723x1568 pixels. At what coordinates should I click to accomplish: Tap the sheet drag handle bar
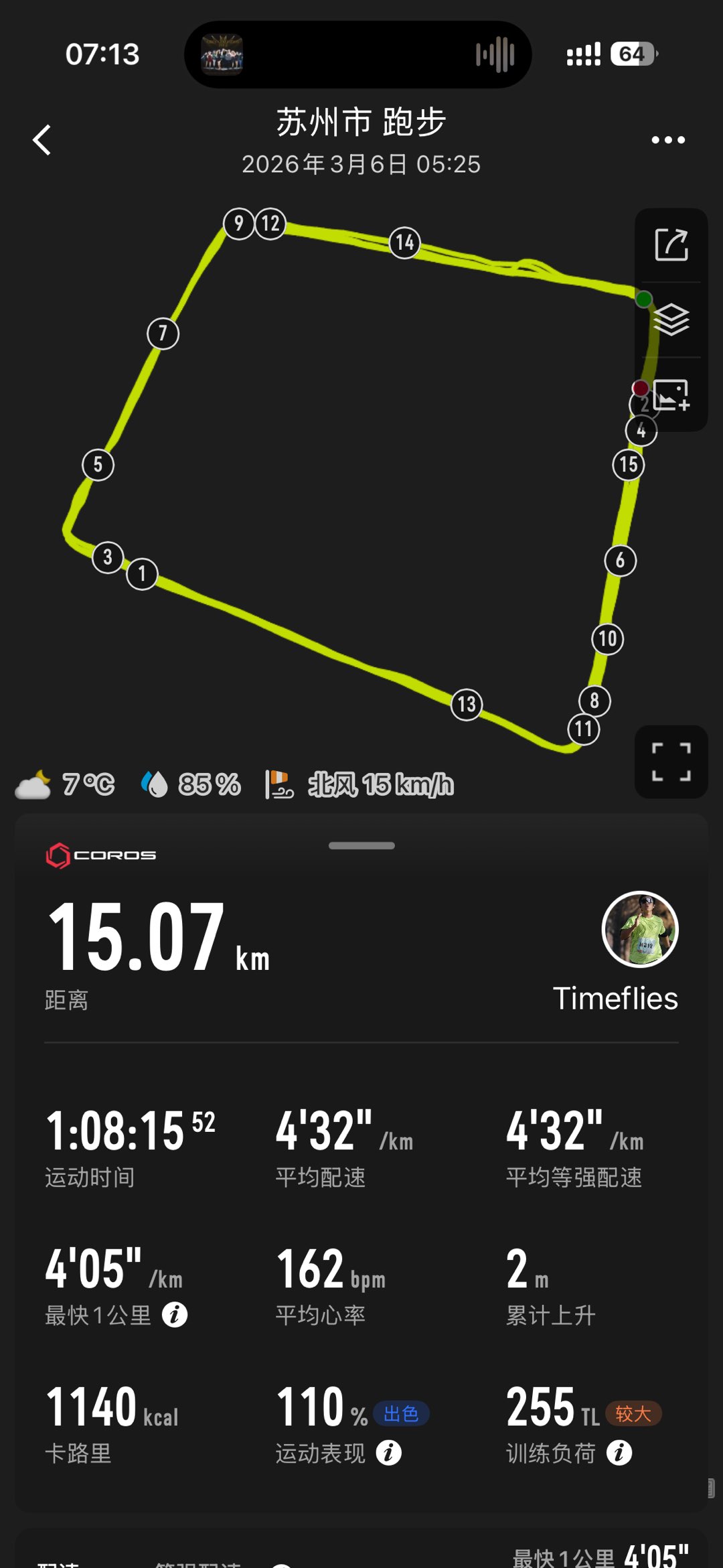point(361,845)
